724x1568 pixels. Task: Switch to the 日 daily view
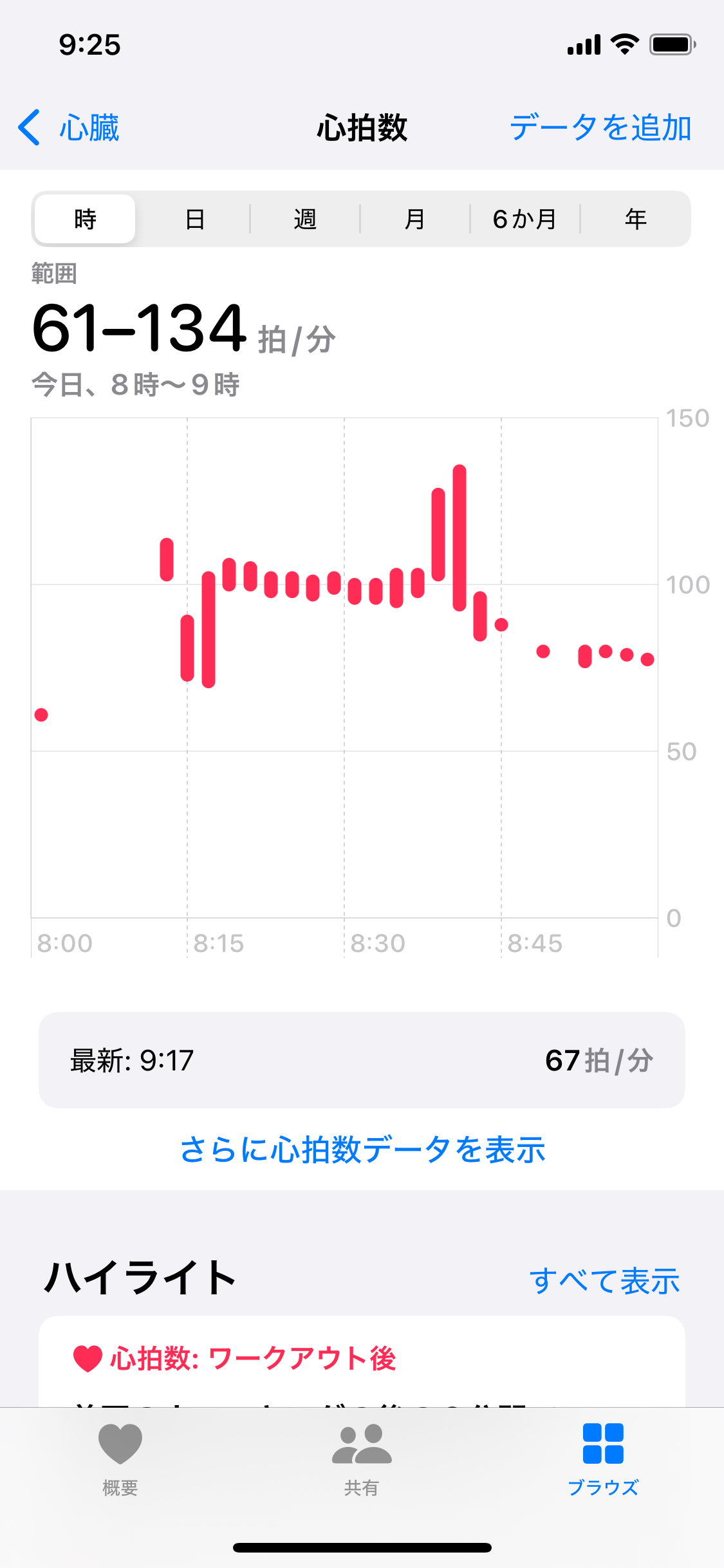(195, 219)
